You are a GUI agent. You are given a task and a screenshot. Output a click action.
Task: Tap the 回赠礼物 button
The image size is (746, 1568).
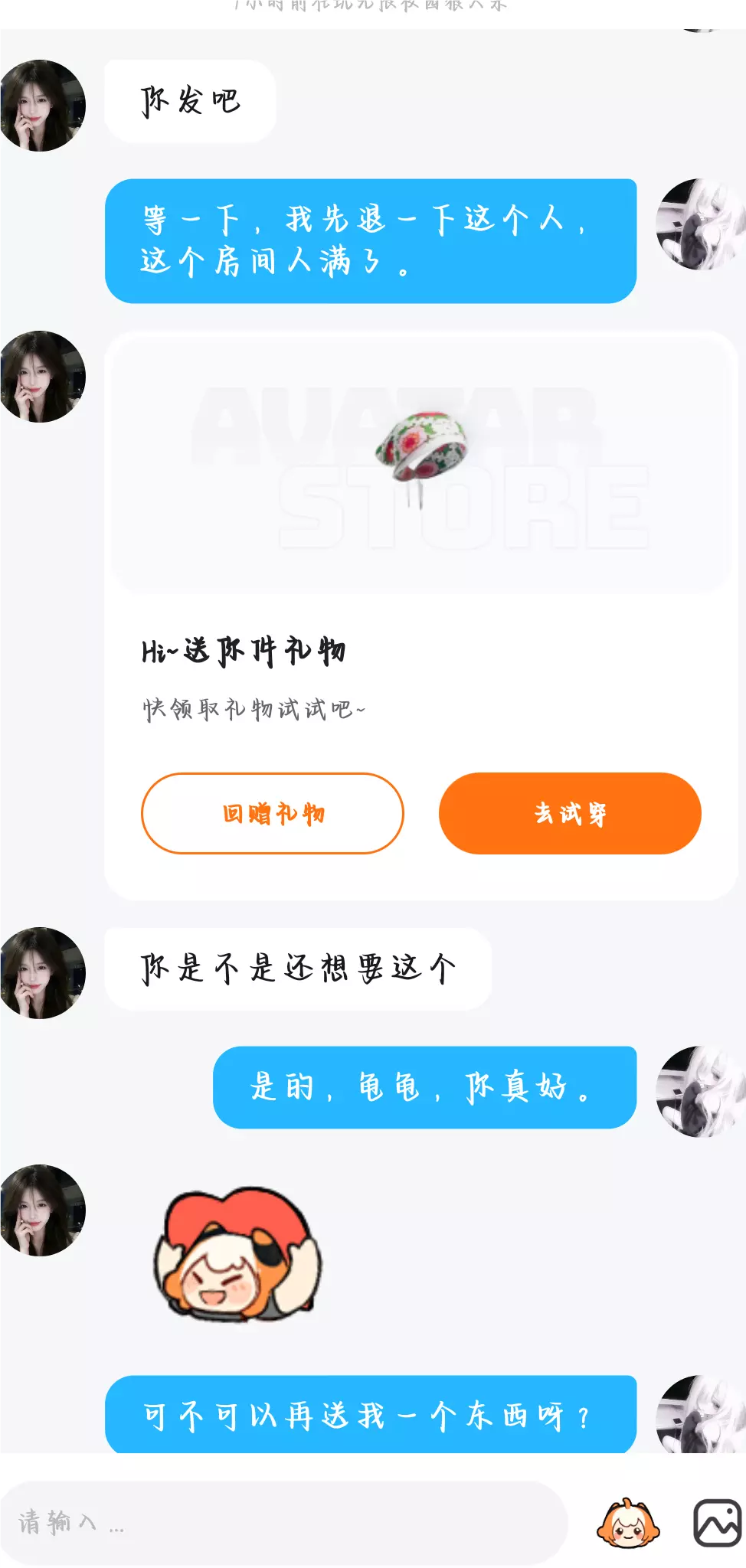click(x=273, y=813)
